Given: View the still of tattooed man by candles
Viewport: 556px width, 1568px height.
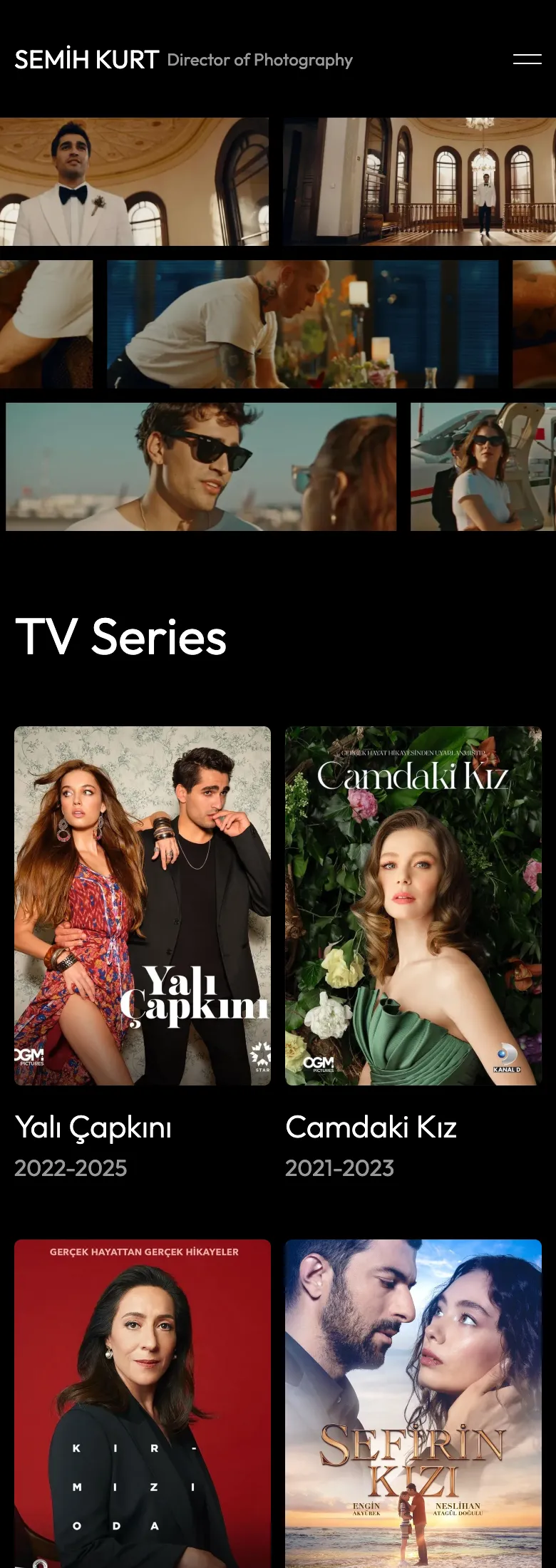Looking at the screenshot, I should (302, 324).
